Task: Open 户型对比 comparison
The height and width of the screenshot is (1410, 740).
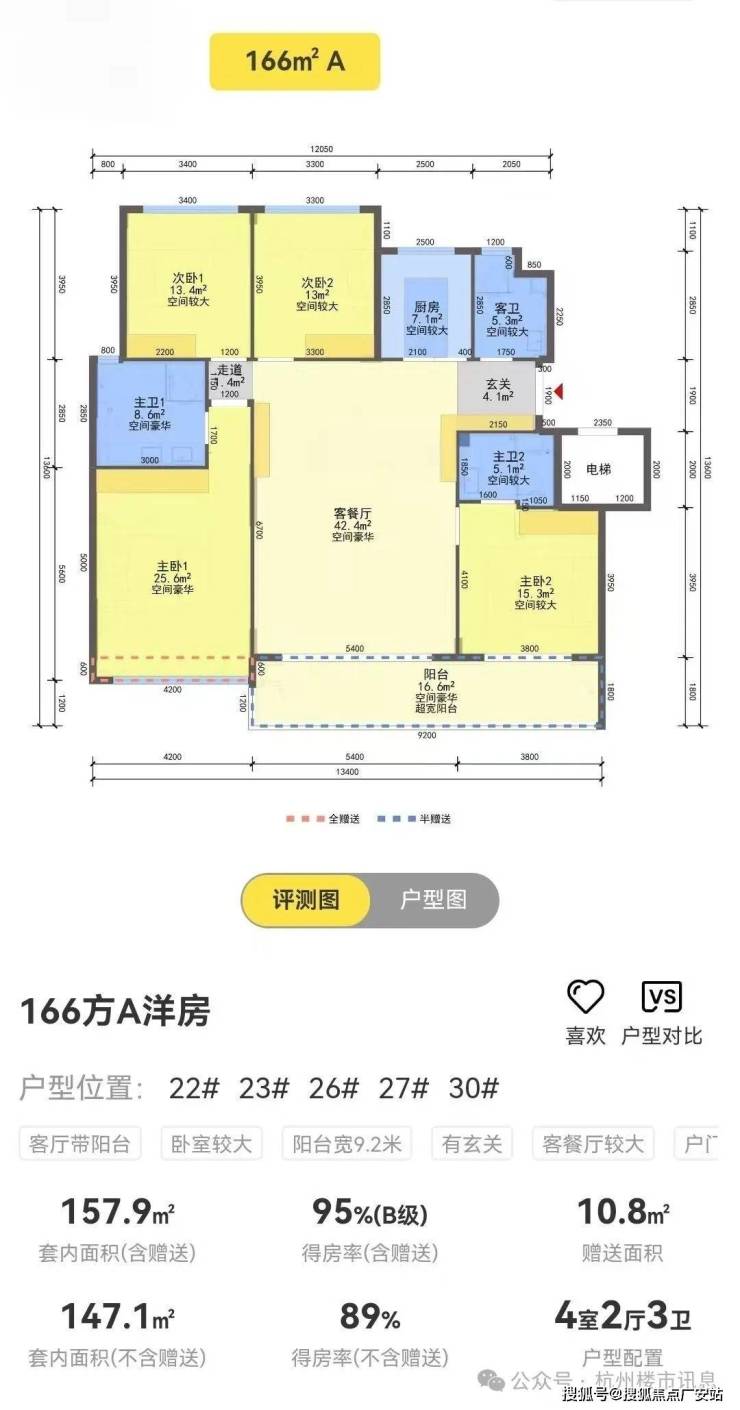Action: pyautogui.click(x=661, y=997)
